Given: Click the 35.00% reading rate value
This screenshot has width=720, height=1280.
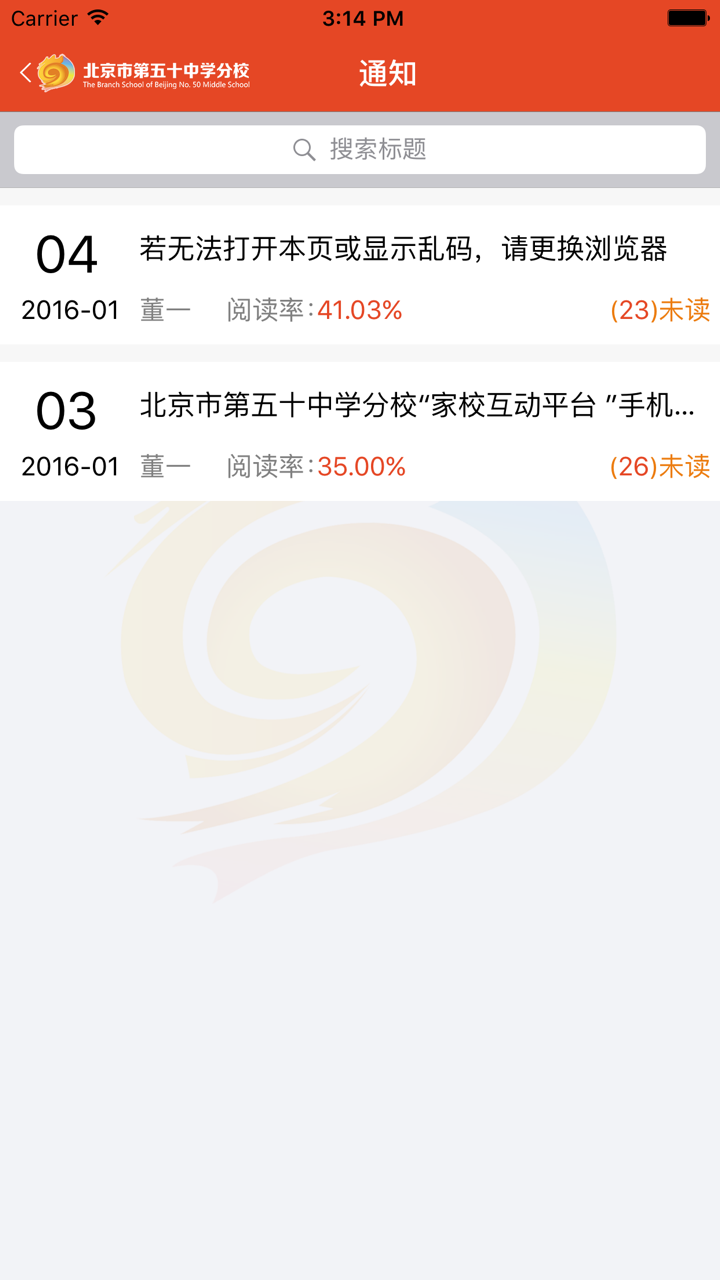Looking at the screenshot, I should pyautogui.click(x=361, y=465).
